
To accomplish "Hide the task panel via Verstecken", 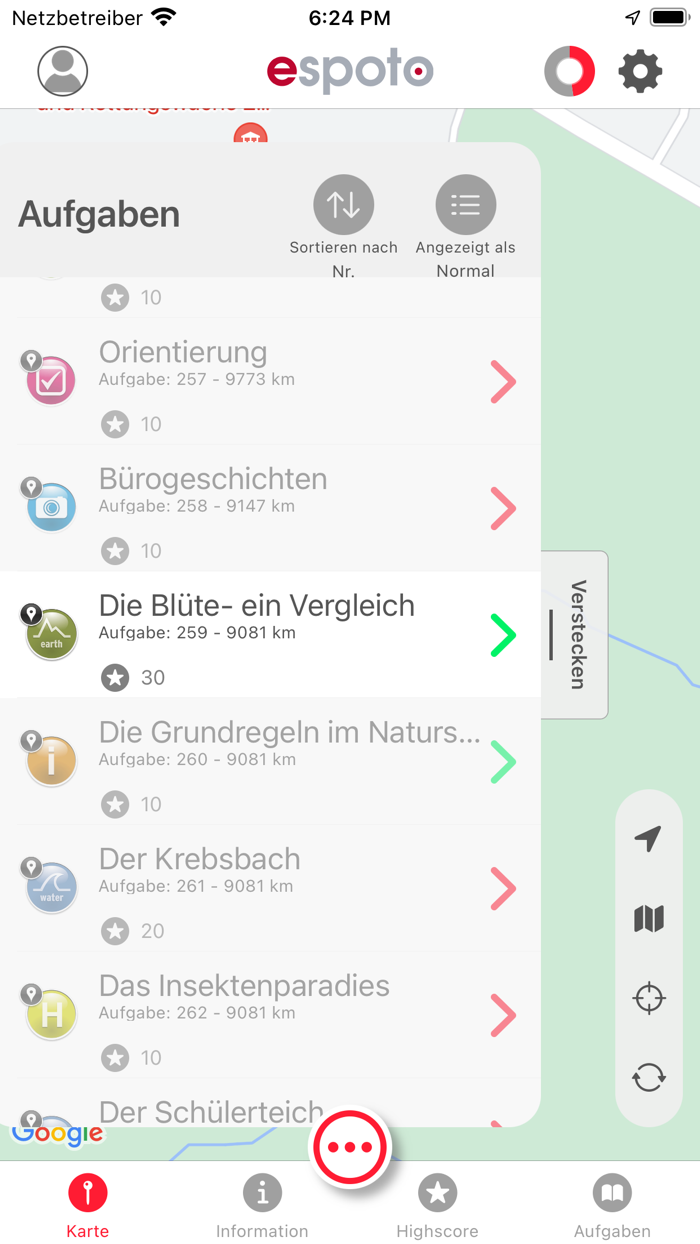I will coord(575,635).
